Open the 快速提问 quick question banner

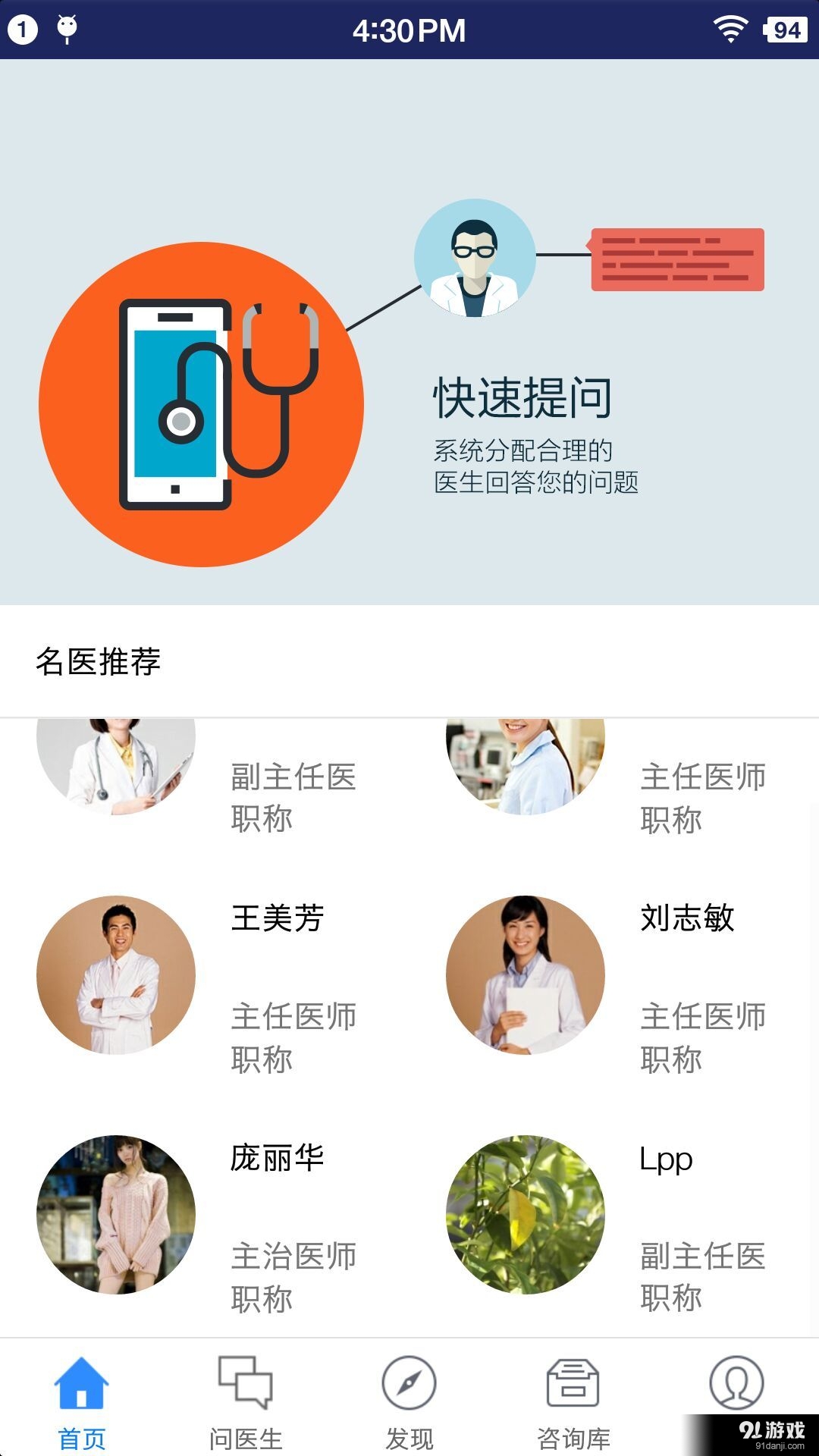(x=523, y=398)
